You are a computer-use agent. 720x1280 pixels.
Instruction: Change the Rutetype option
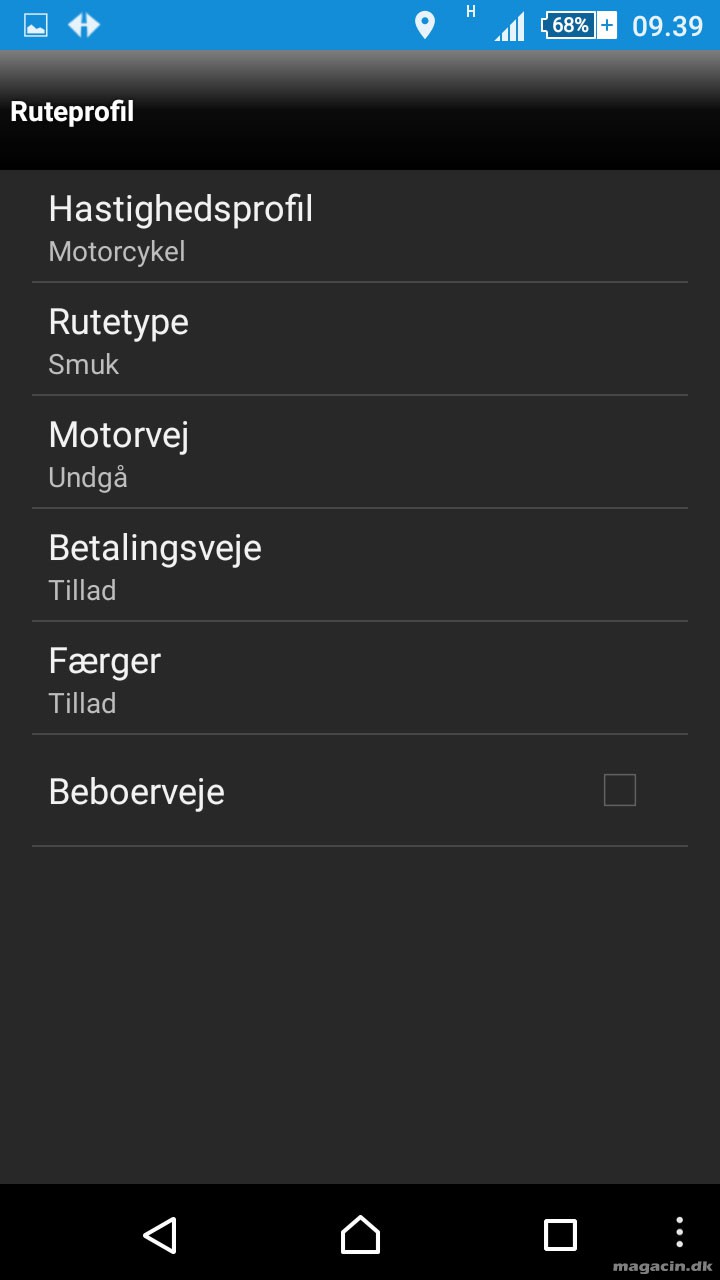coord(360,339)
